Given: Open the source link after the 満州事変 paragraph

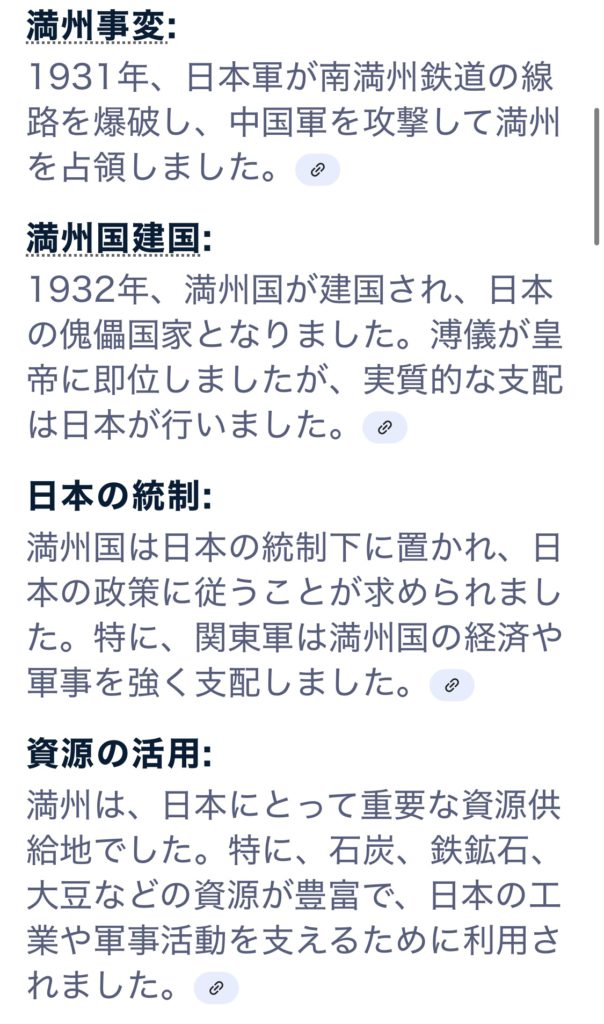Looking at the screenshot, I should 318,170.
